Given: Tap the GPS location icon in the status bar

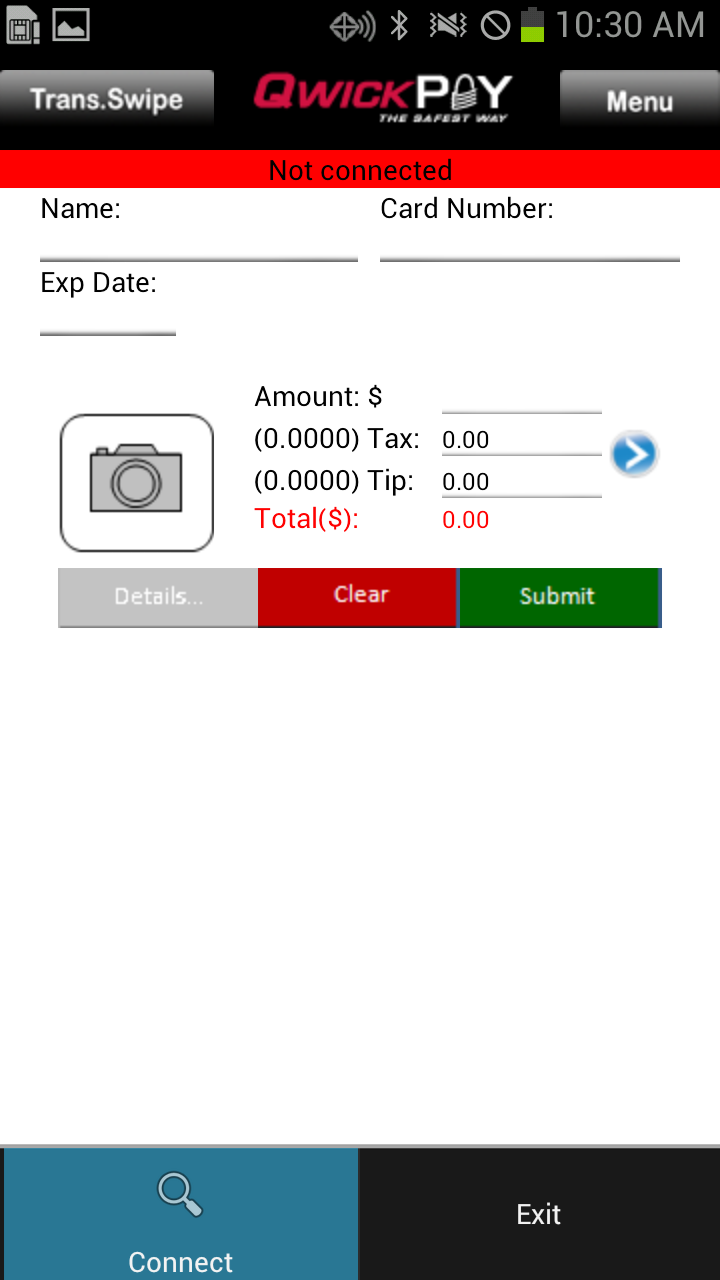Looking at the screenshot, I should coord(349,25).
